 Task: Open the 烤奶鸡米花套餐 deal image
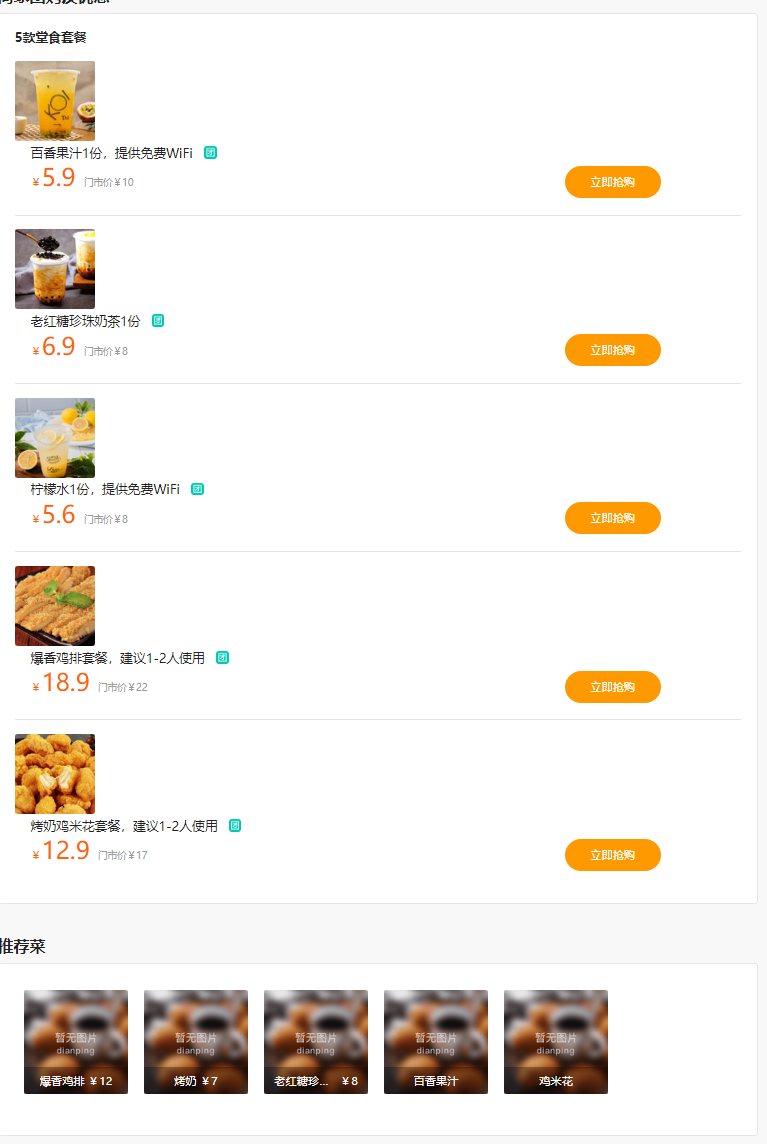click(x=55, y=774)
